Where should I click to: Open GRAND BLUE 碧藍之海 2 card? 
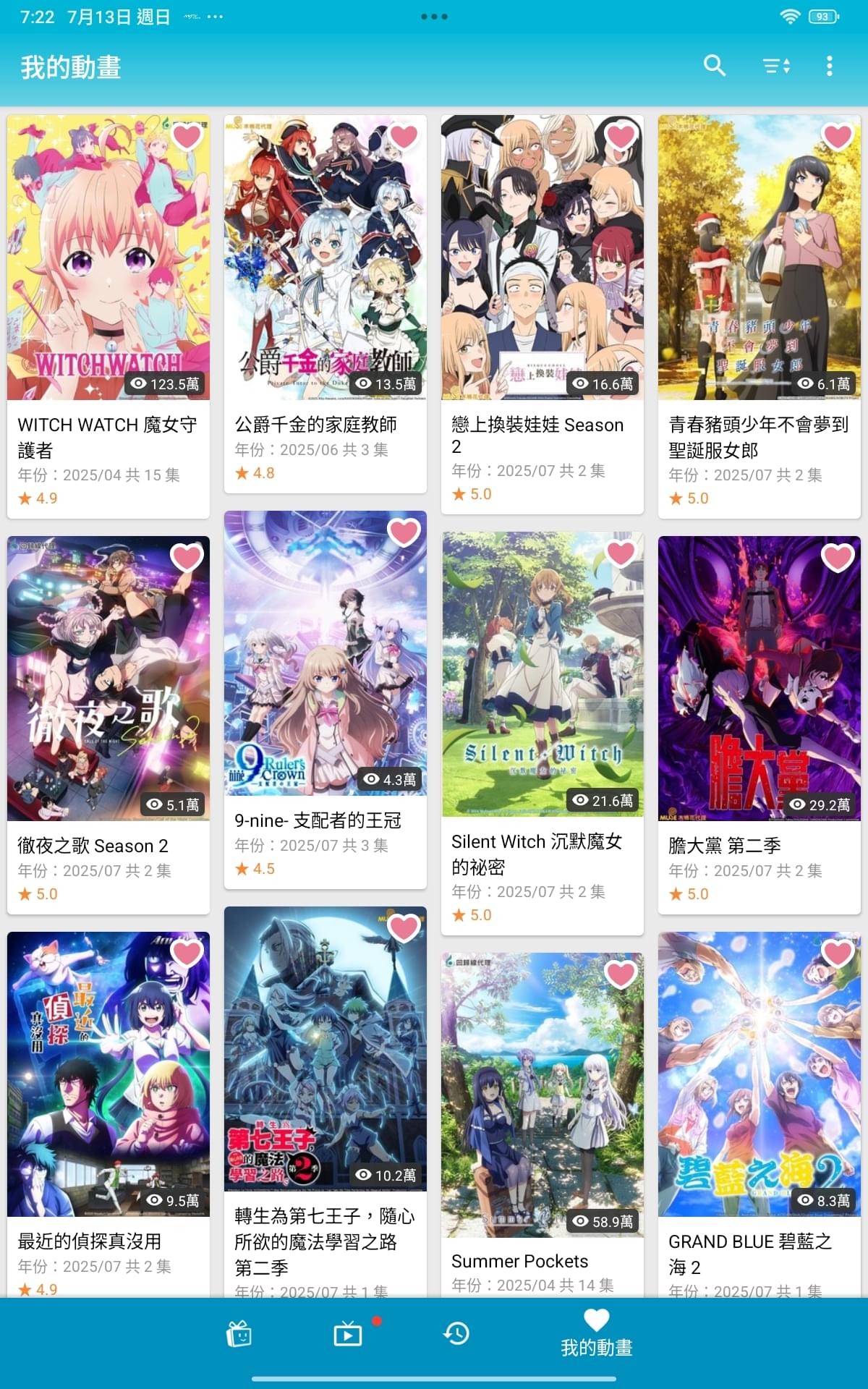coord(759,1114)
